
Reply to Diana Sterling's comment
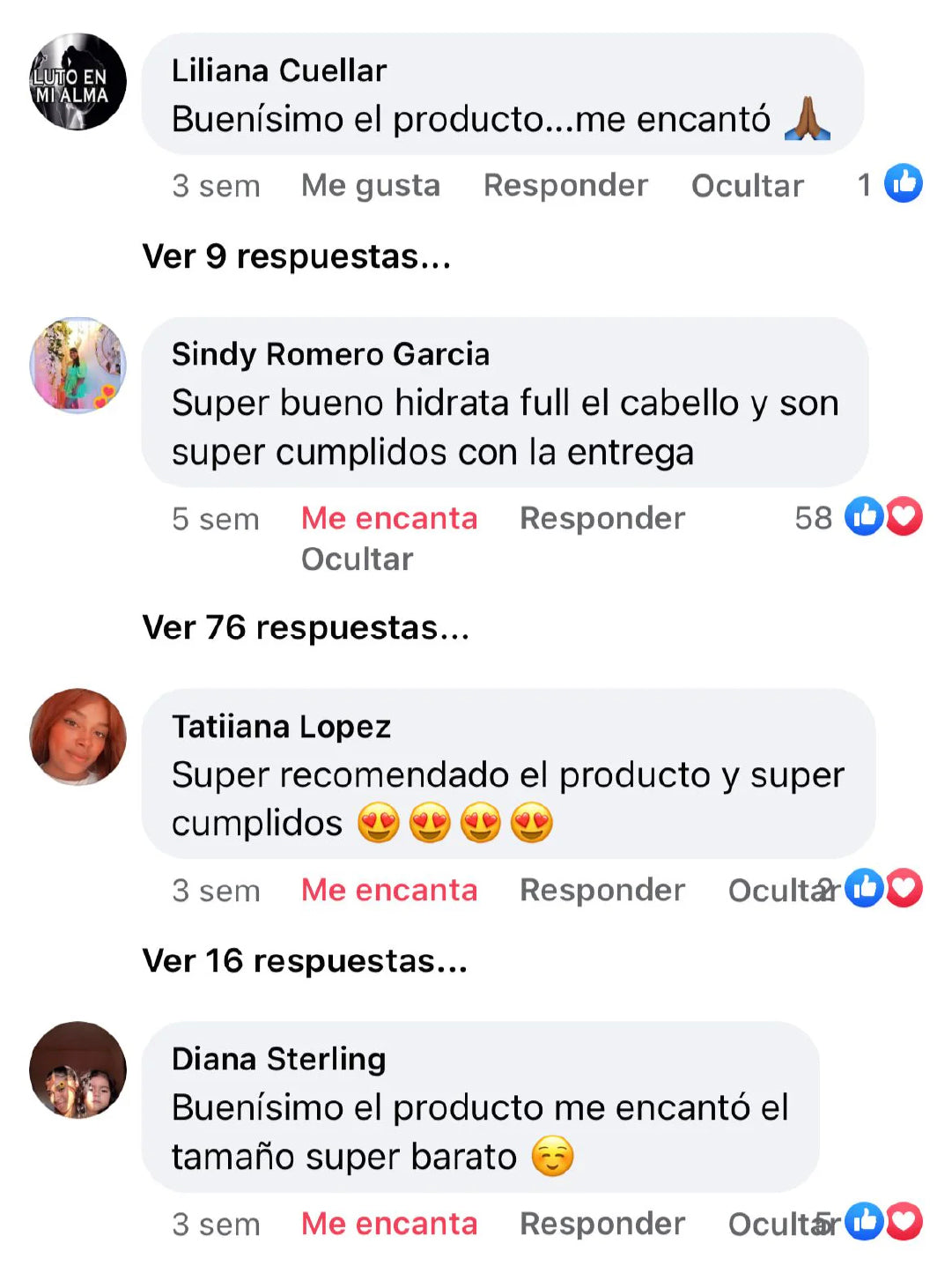click(x=601, y=1224)
